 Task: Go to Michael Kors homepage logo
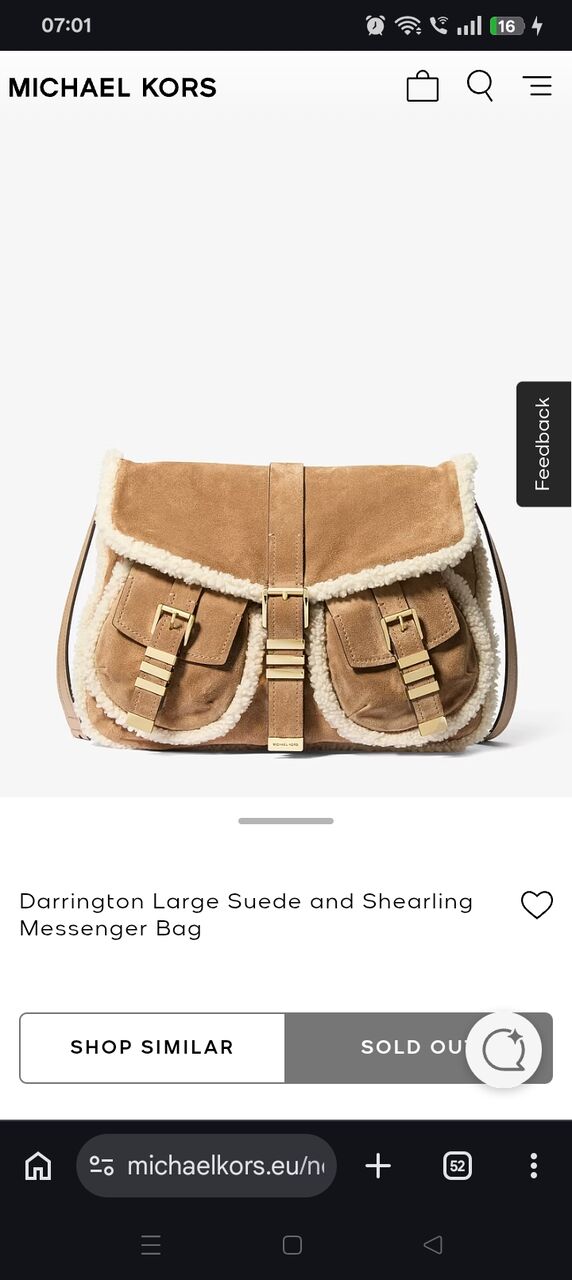pyautogui.click(x=112, y=88)
